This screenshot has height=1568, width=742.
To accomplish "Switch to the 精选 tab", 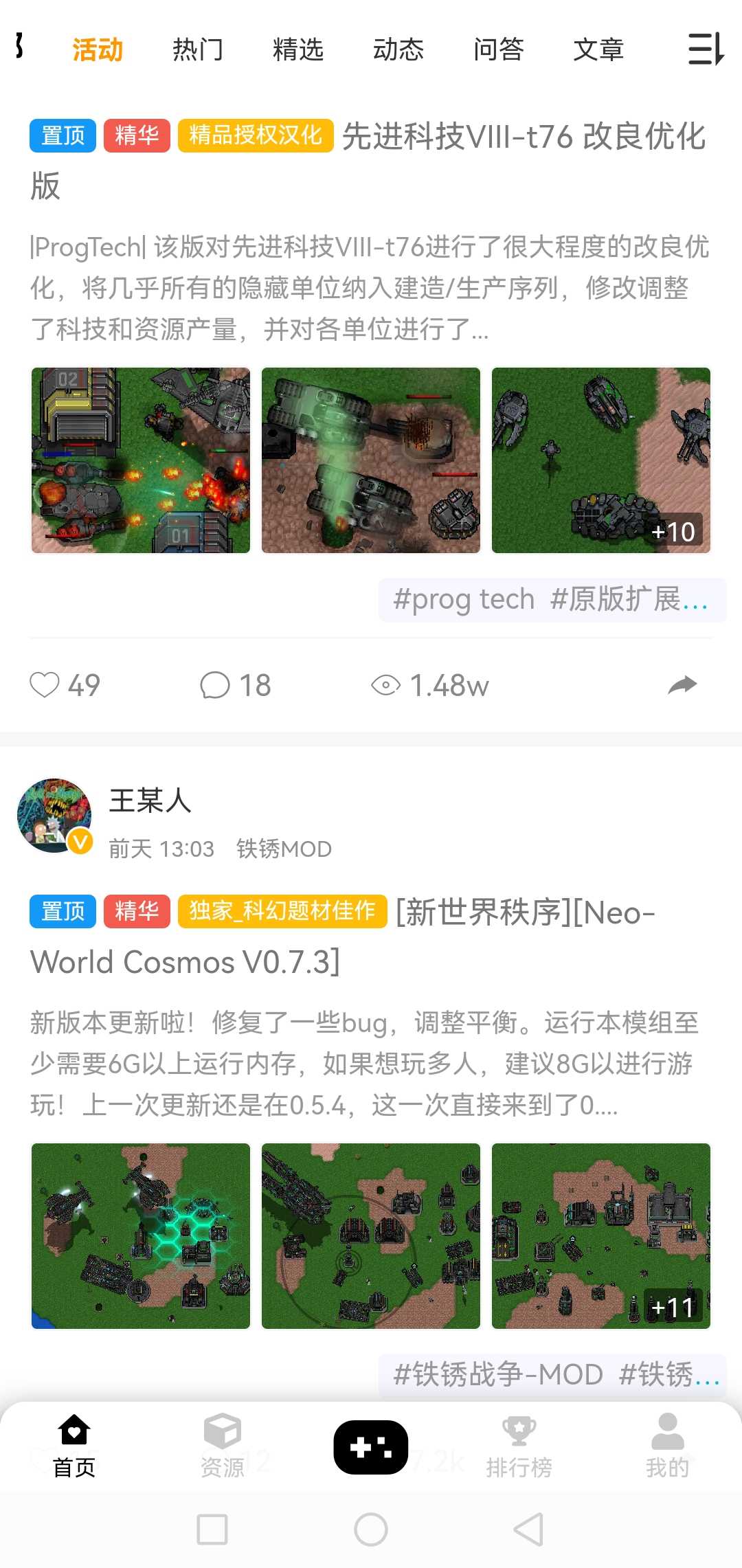I will 297,49.
